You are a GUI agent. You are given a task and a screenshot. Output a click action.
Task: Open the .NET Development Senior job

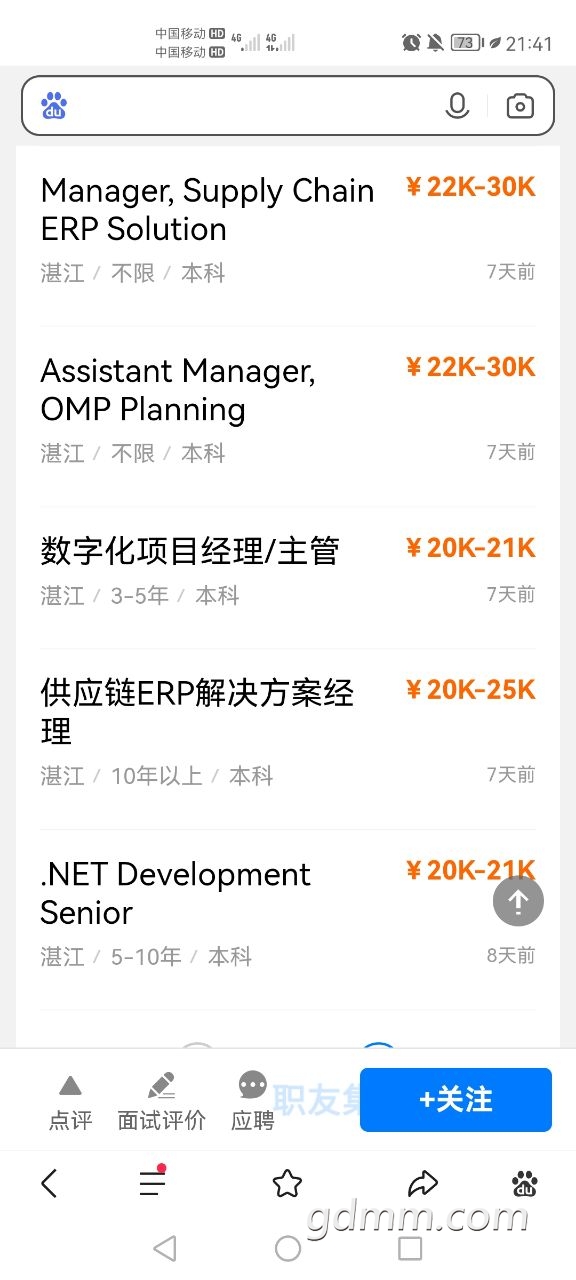point(288,920)
